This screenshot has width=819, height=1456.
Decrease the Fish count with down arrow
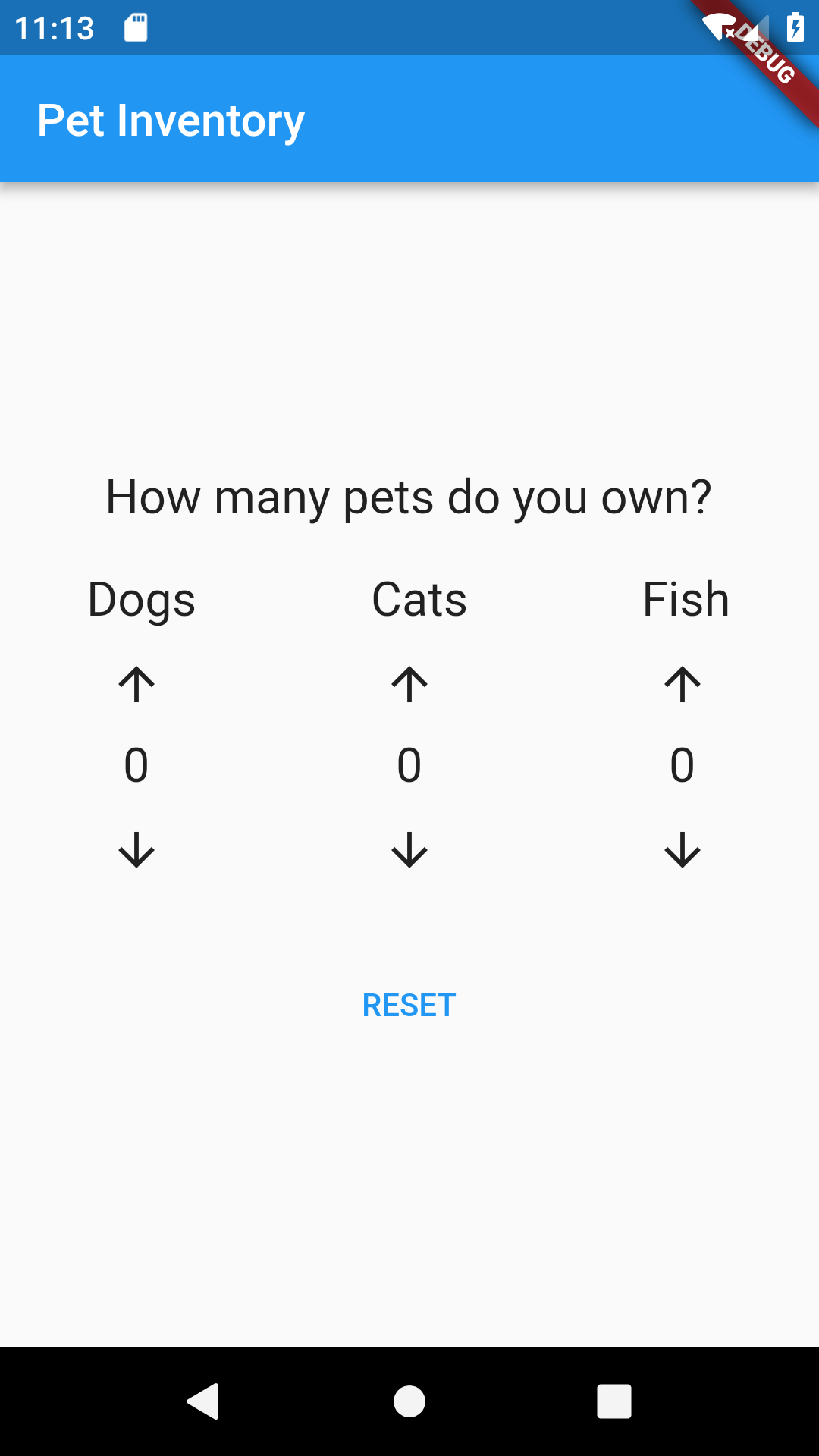click(682, 849)
